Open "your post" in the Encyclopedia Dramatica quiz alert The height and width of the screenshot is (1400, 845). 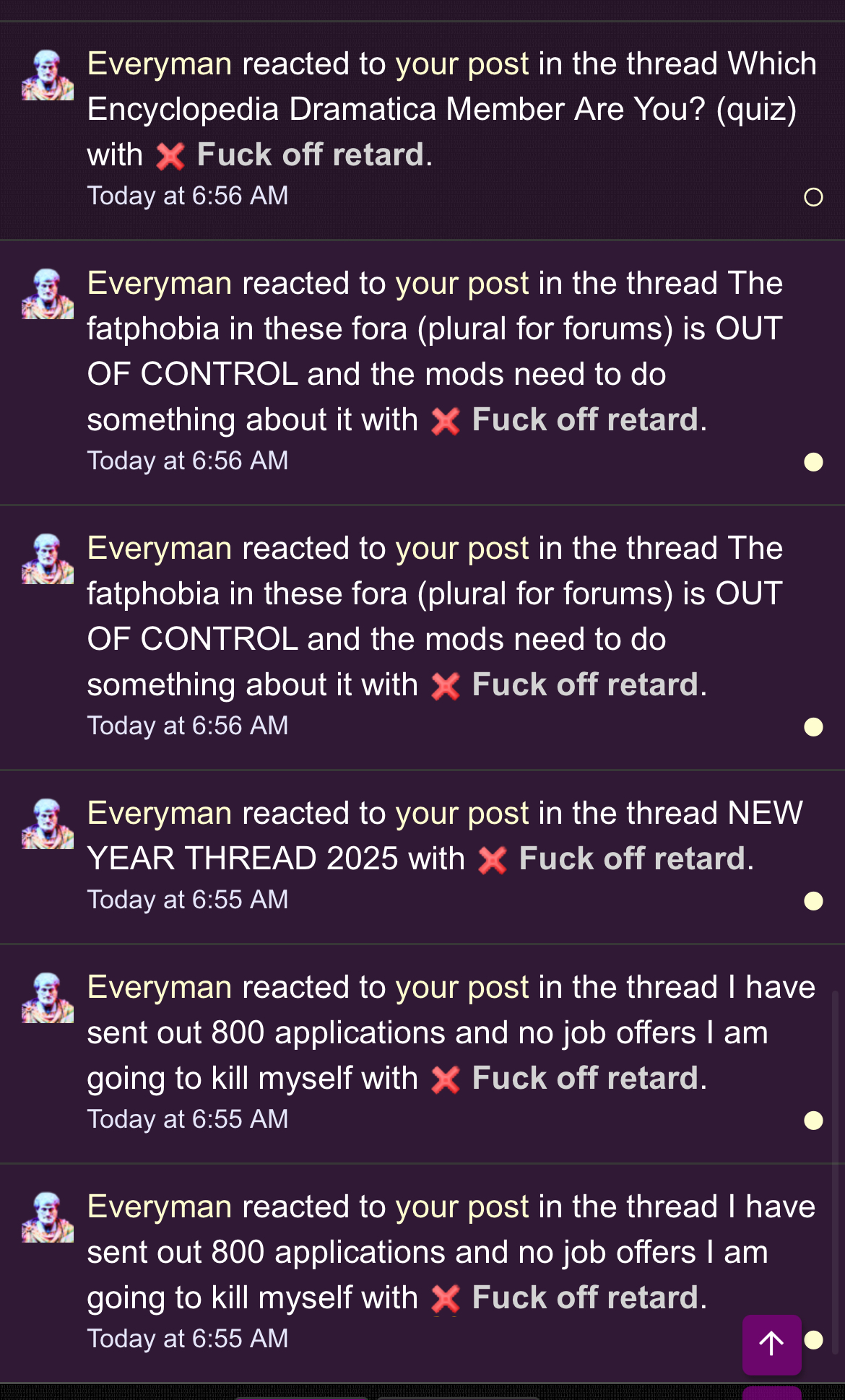click(x=462, y=64)
